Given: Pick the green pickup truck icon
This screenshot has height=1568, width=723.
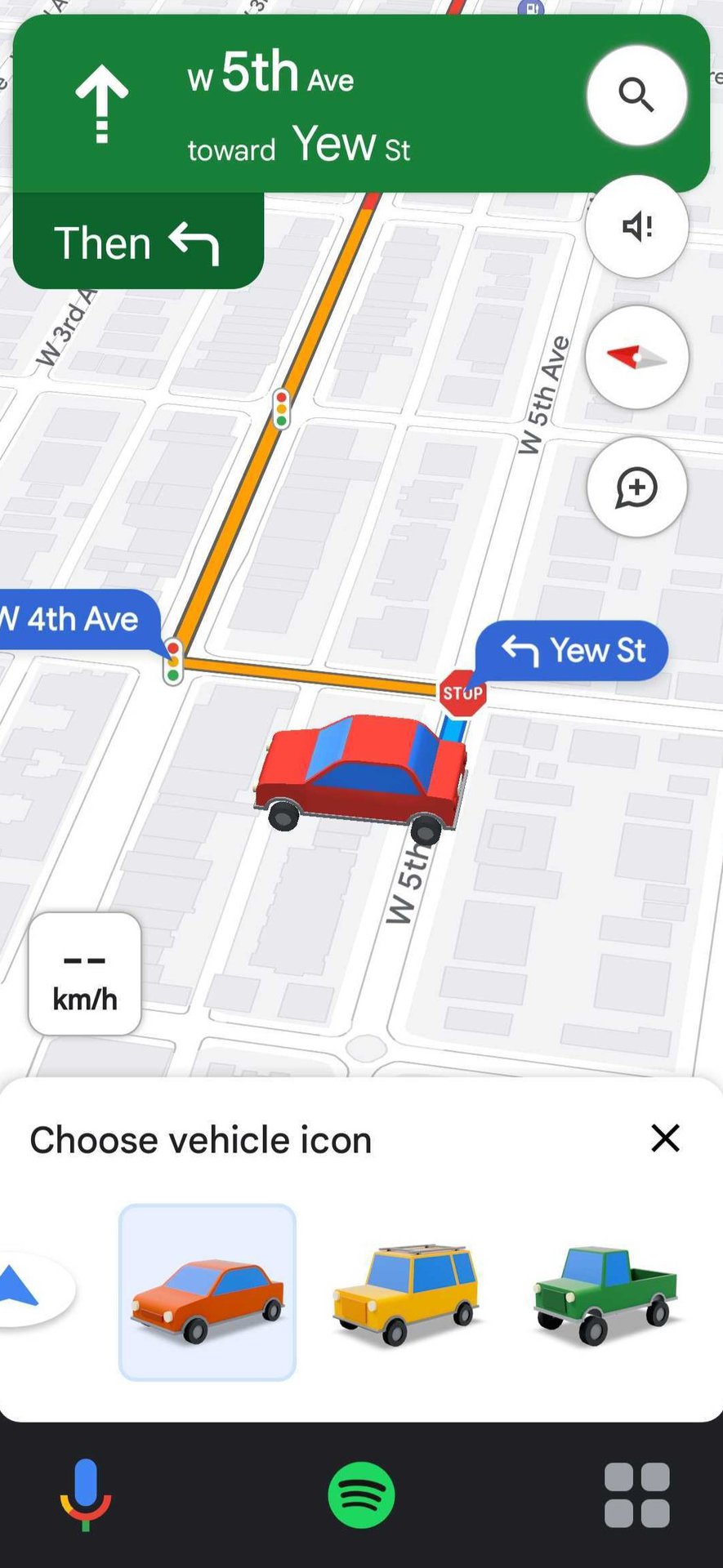Looking at the screenshot, I should click(605, 1294).
